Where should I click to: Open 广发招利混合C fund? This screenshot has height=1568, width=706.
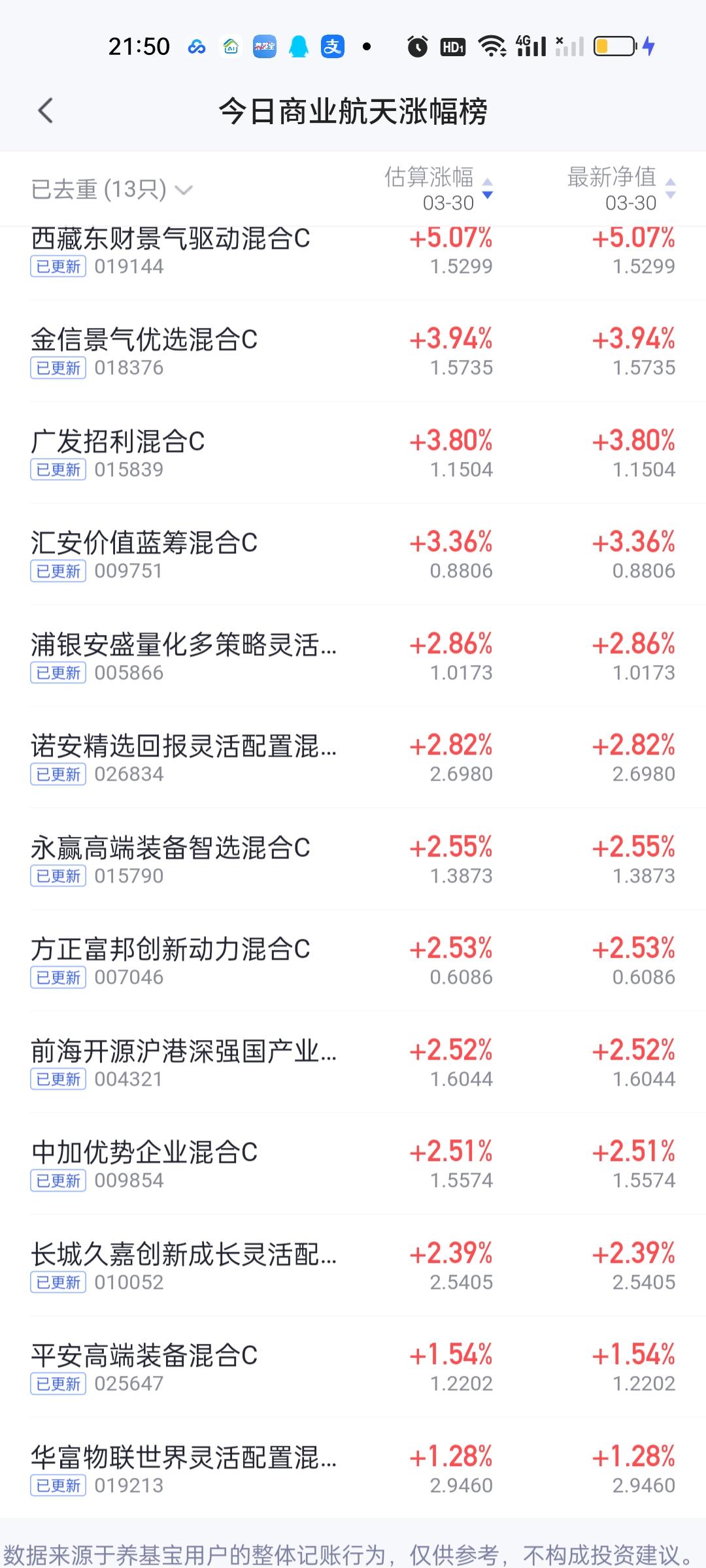coord(353,453)
